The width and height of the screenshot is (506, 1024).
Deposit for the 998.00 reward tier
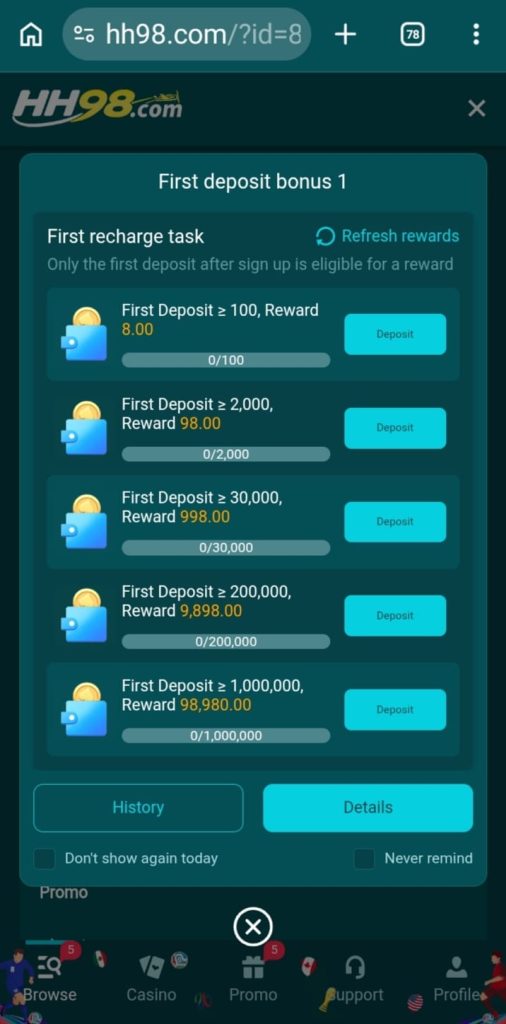pos(395,522)
